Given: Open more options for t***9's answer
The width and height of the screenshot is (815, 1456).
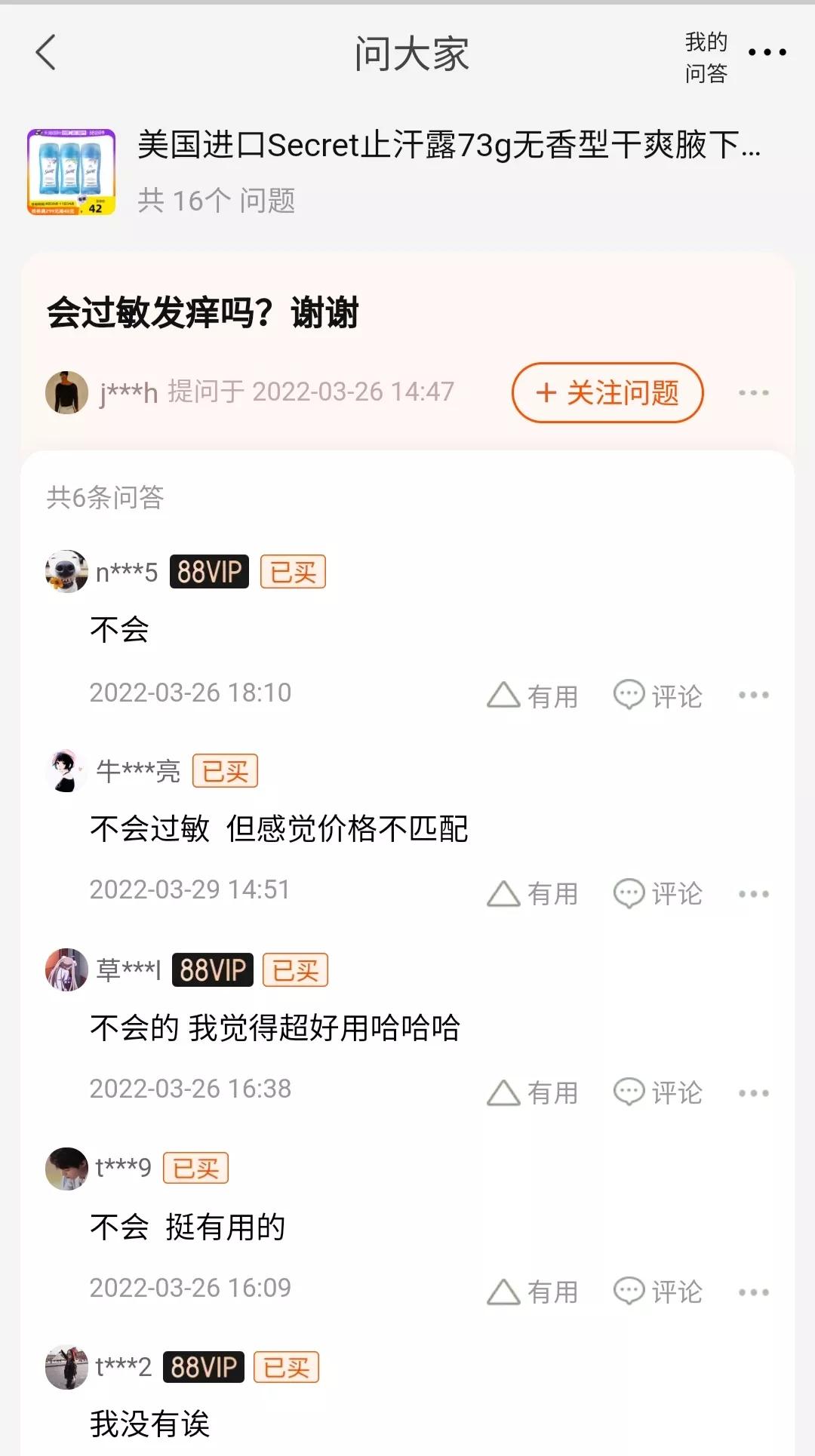Looking at the screenshot, I should [x=753, y=1292].
